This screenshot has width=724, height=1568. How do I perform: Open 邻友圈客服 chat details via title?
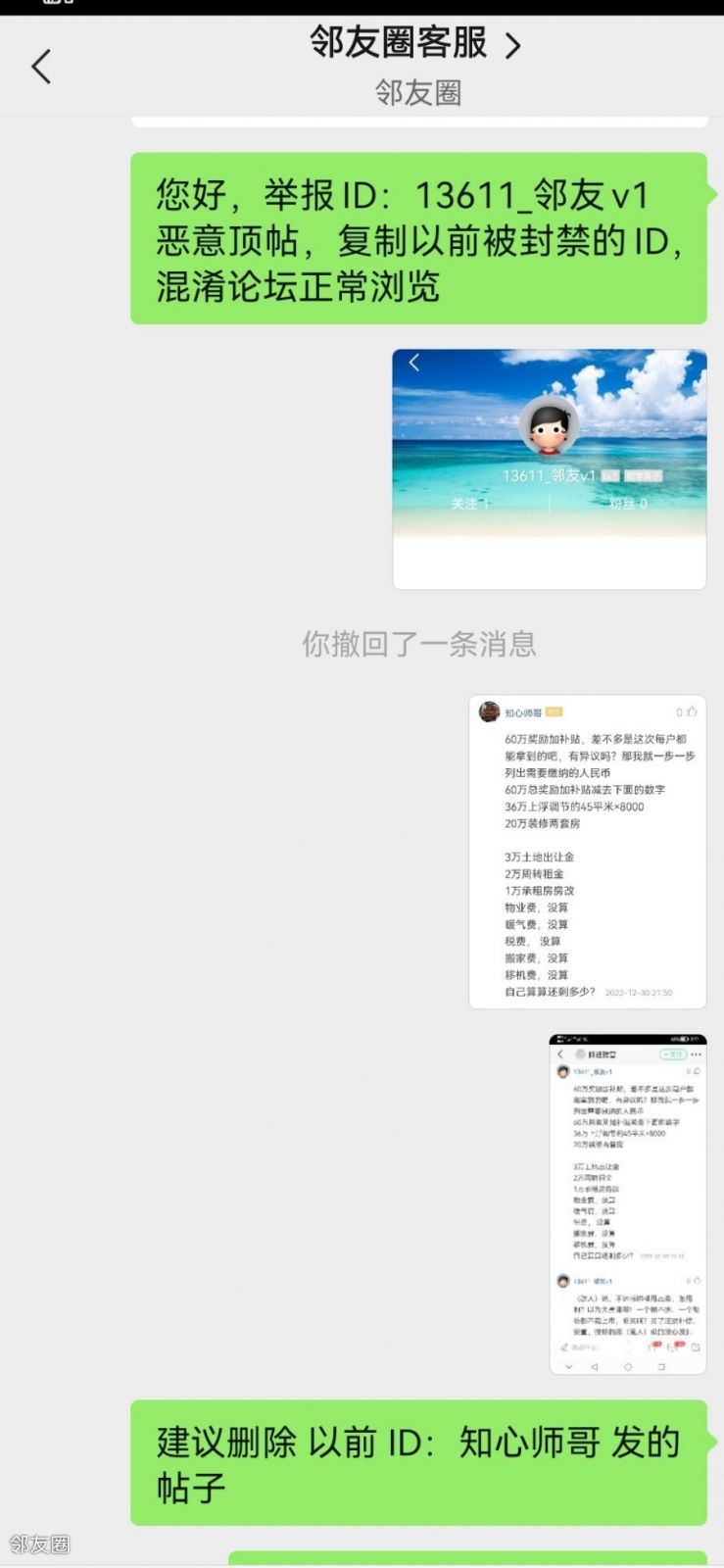pyautogui.click(x=415, y=44)
